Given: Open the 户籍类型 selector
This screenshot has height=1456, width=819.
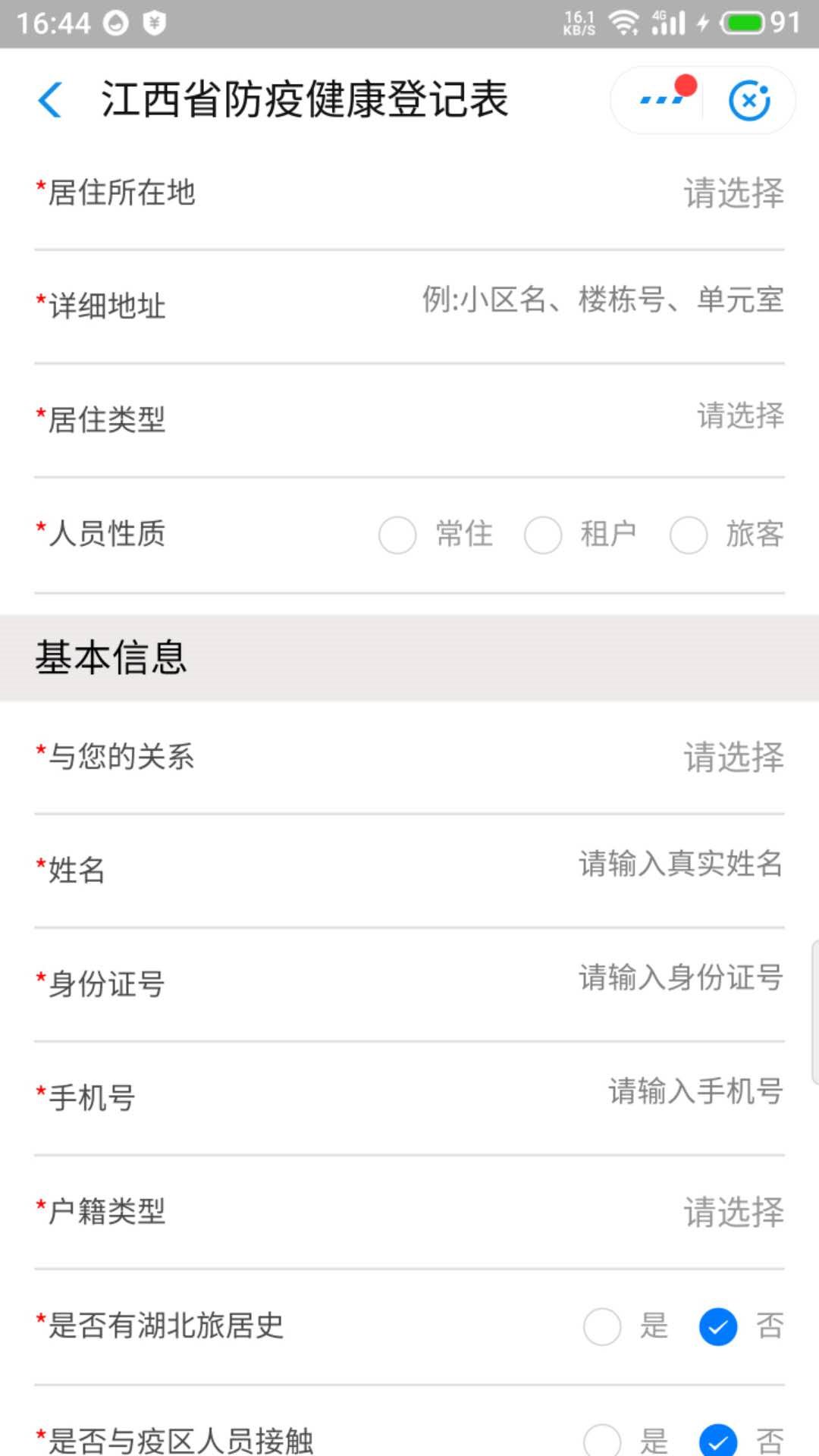Looking at the screenshot, I should [733, 1212].
